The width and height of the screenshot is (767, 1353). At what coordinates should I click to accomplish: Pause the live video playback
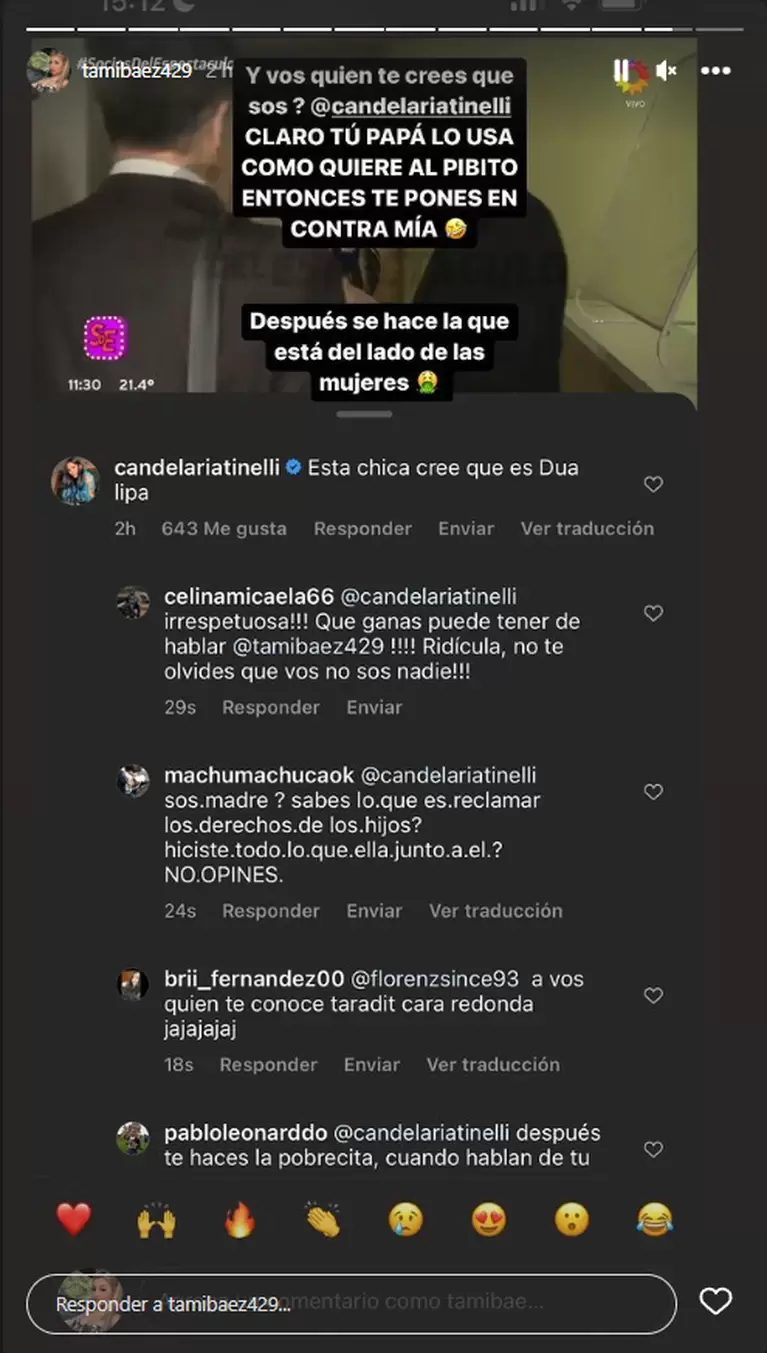pyautogui.click(x=623, y=69)
